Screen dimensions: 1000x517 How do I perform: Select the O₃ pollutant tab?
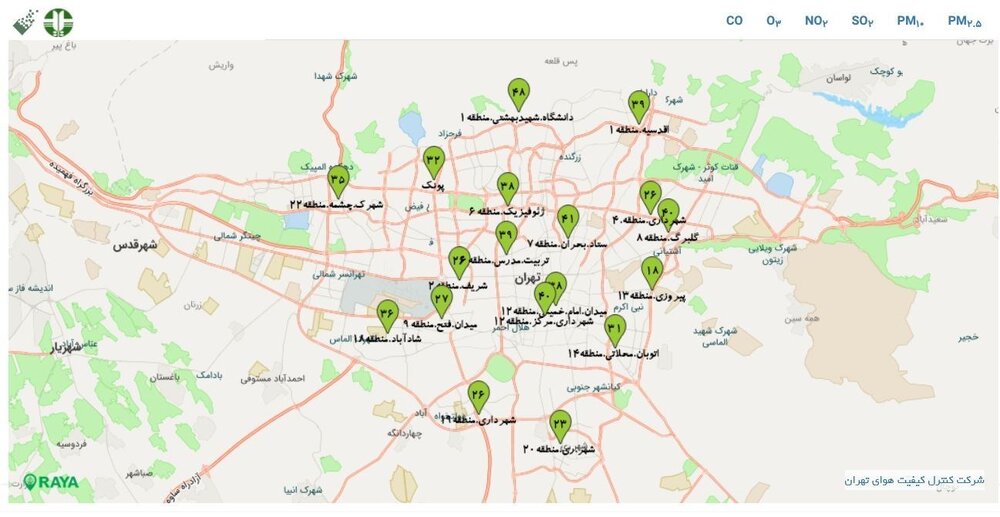point(774,20)
